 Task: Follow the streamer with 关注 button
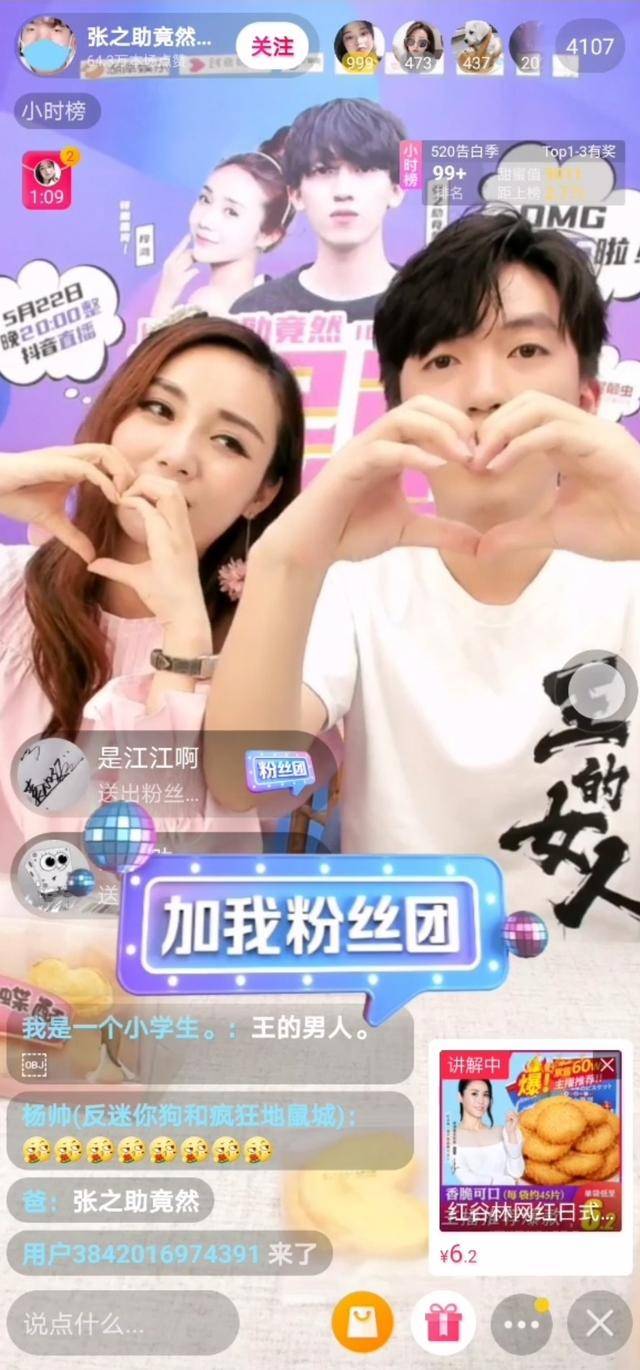[x=272, y=46]
